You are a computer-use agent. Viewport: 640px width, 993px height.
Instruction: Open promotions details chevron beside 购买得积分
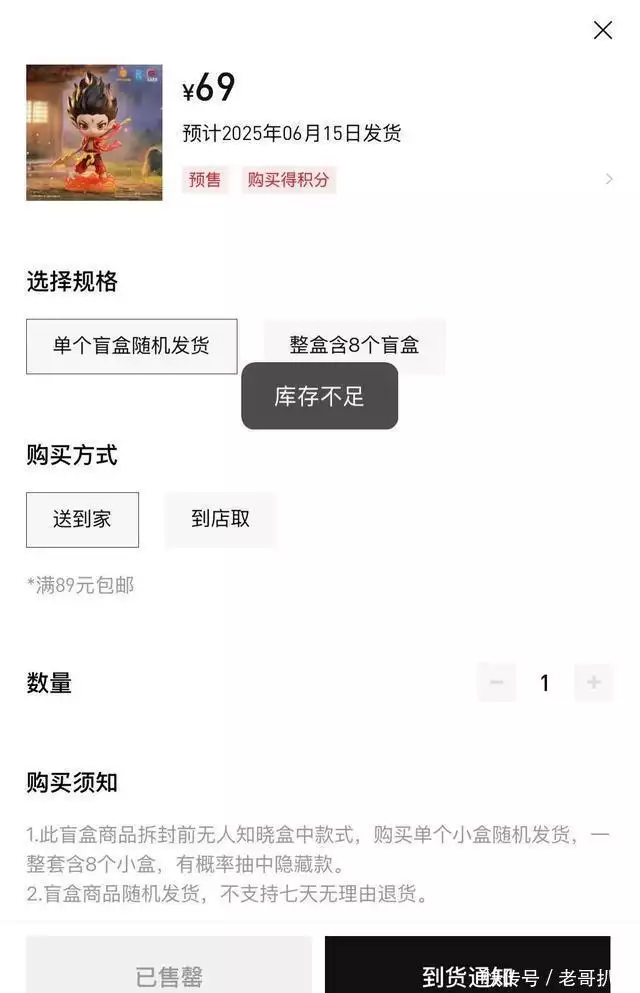point(609,179)
